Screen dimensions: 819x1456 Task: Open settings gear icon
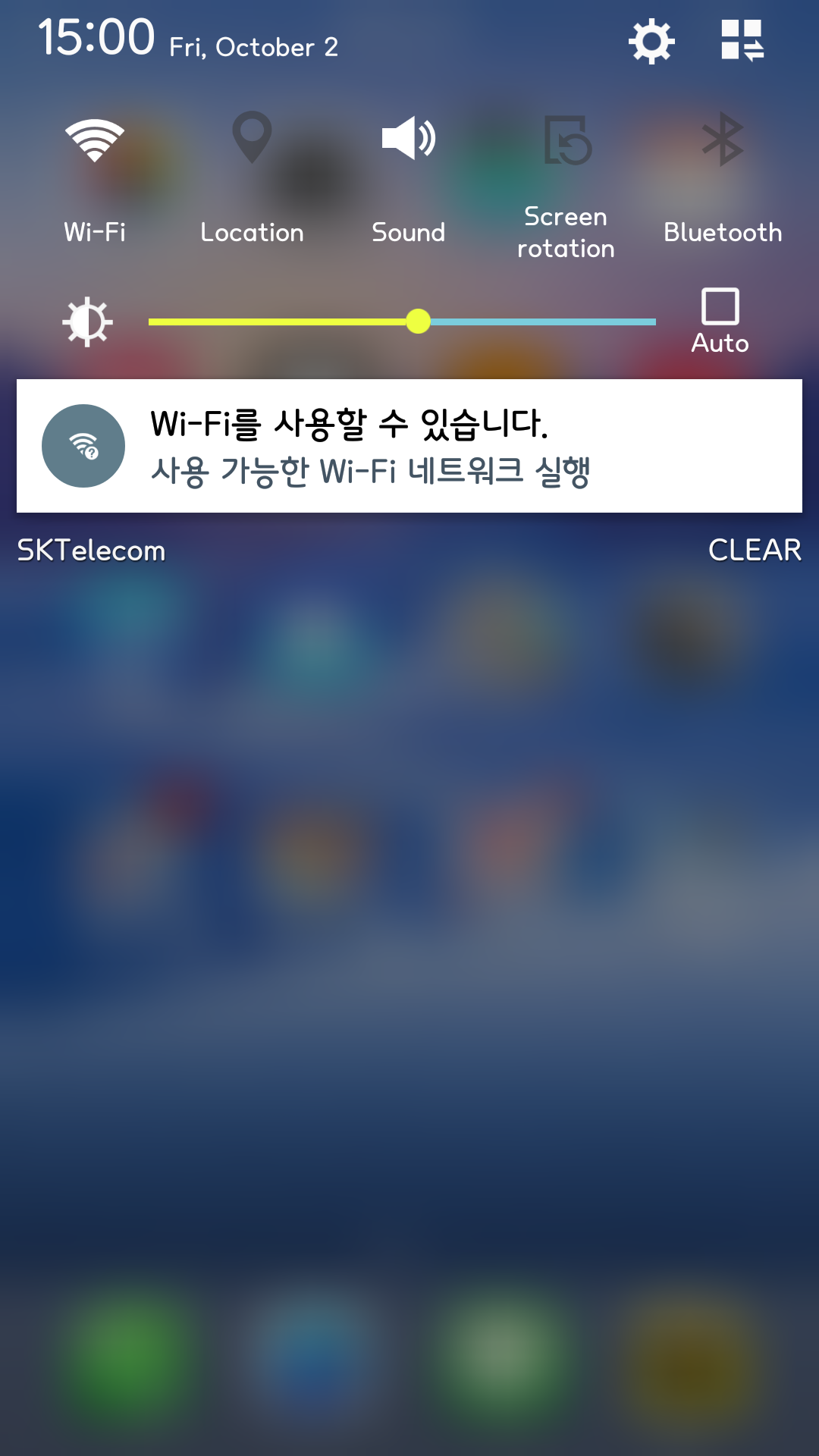[x=651, y=42]
